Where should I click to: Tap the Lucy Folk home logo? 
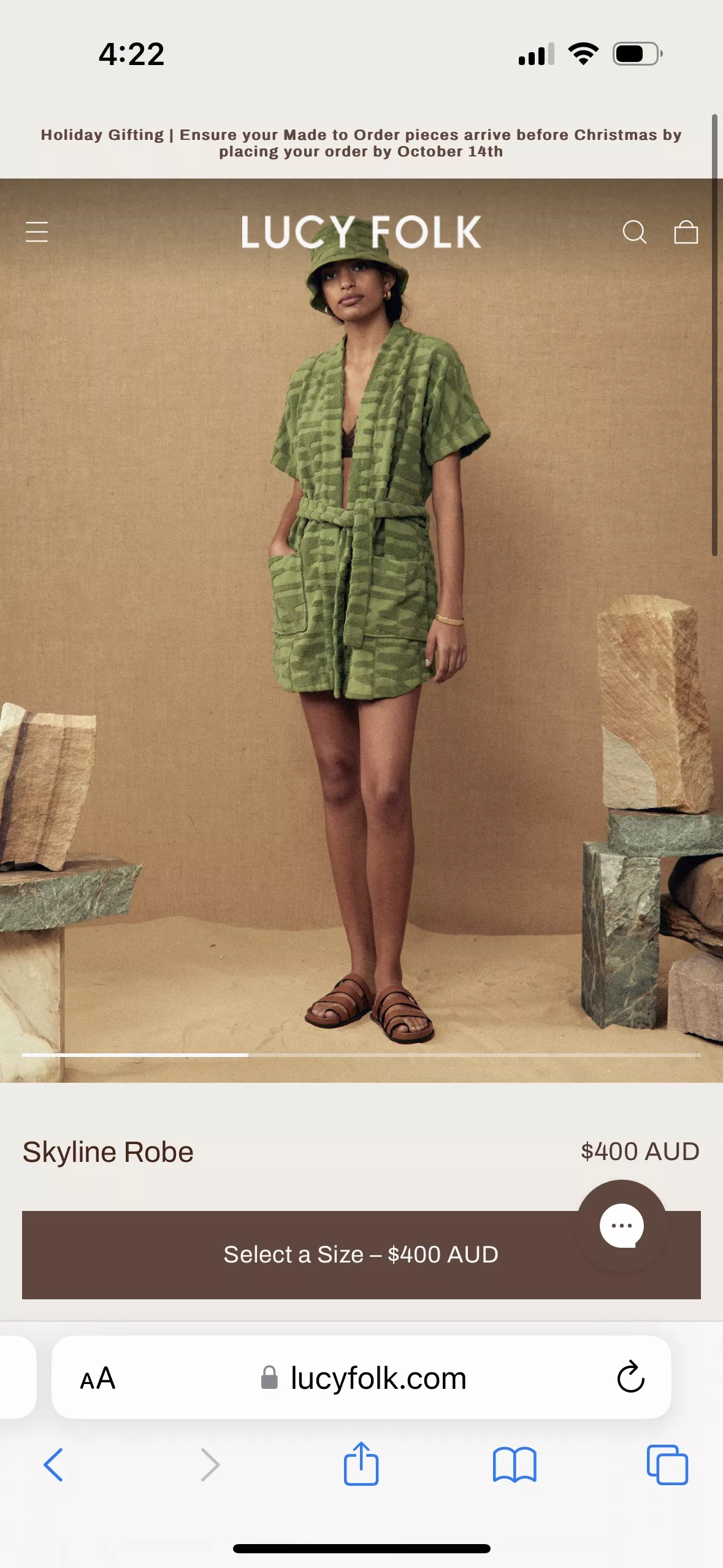361,232
